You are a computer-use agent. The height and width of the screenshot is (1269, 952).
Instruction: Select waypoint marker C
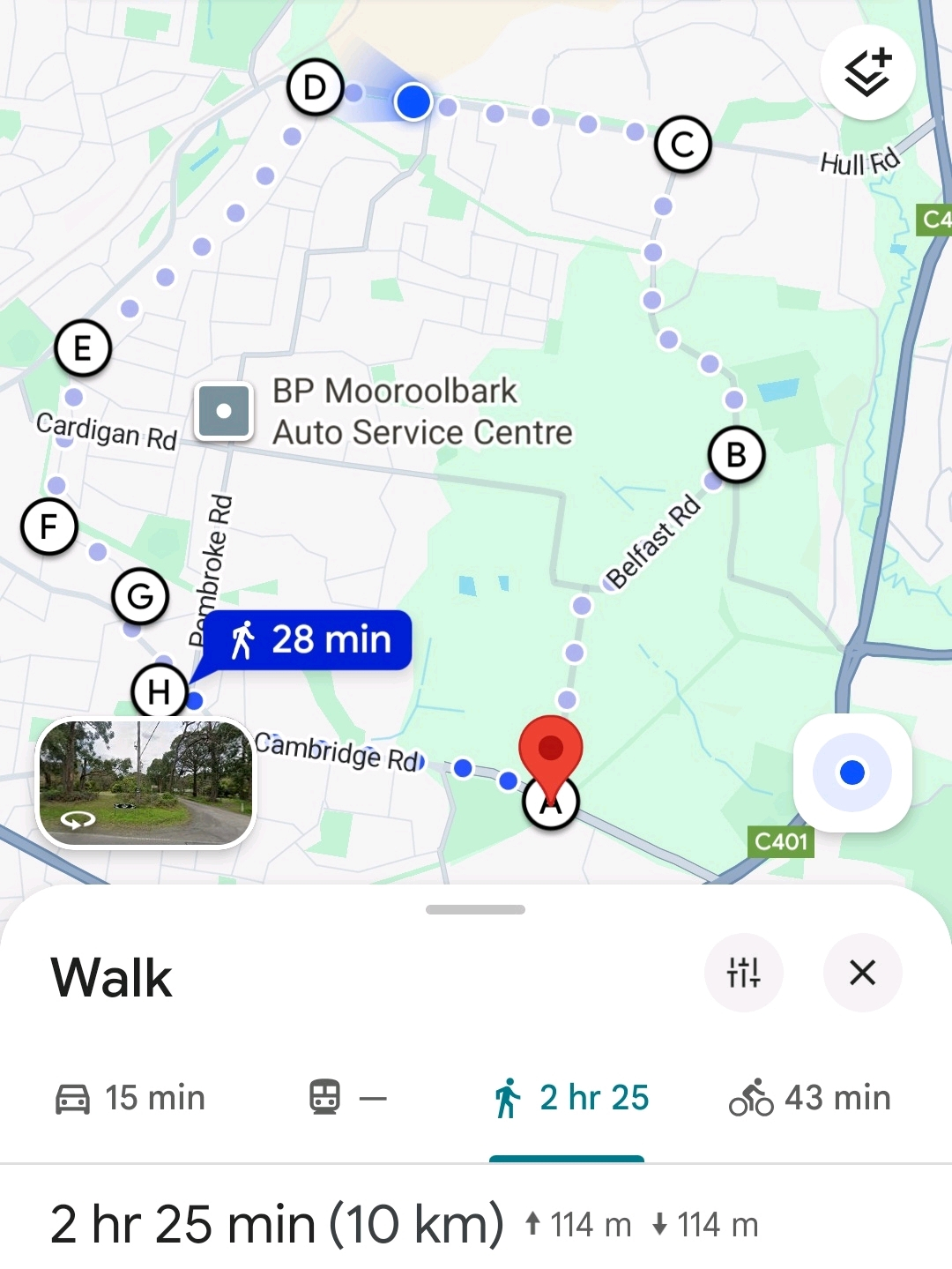tap(683, 144)
